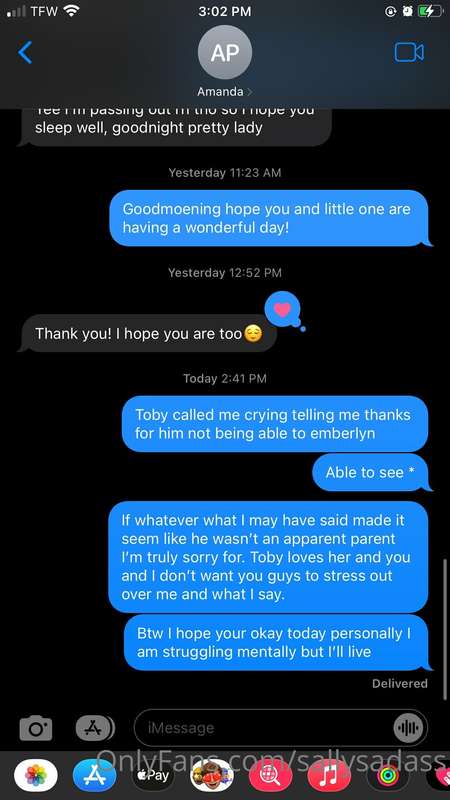Go back to the messages list
Screen dimensions: 450x800
(x=25, y=53)
